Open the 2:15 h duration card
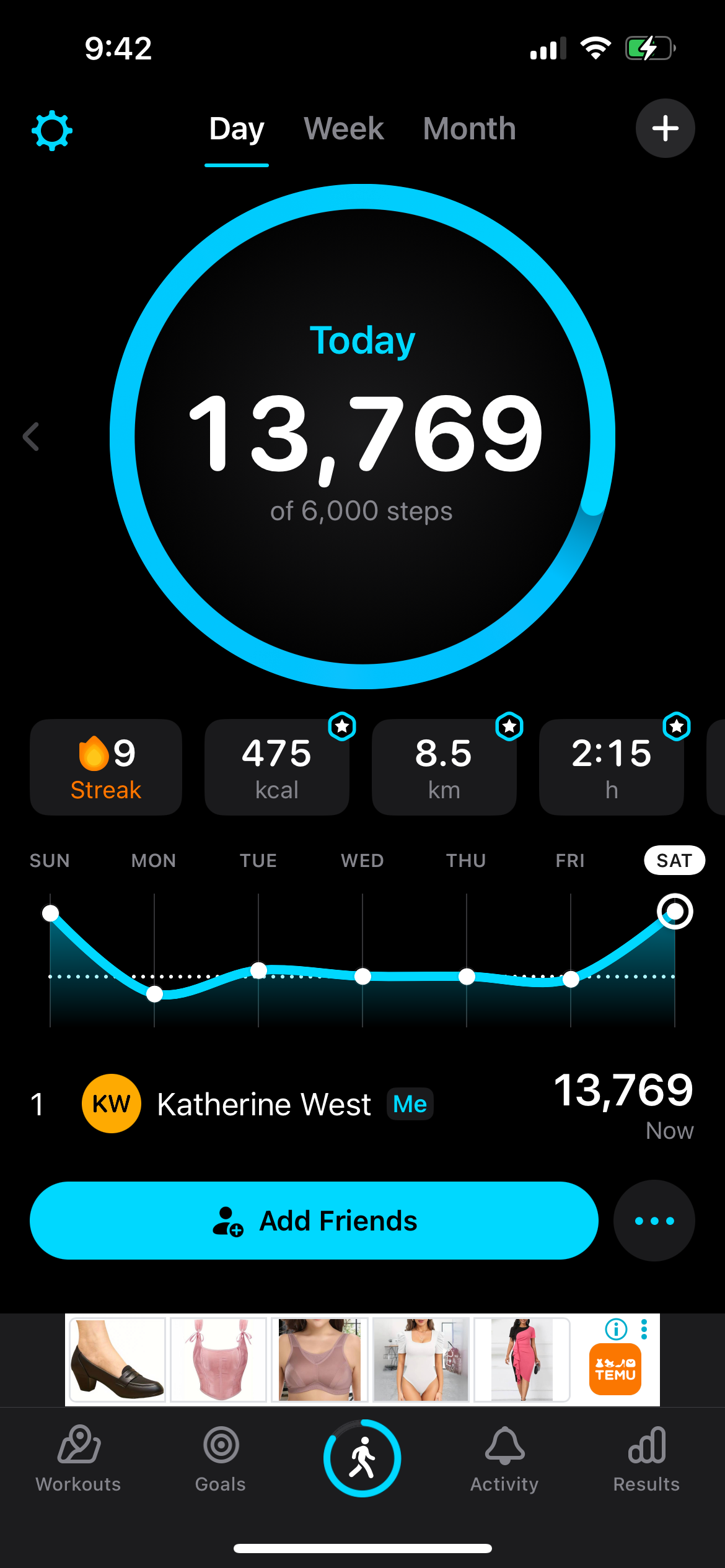Image resolution: width=725 pixels, height=1568 pixels. (x=612, y=767)
